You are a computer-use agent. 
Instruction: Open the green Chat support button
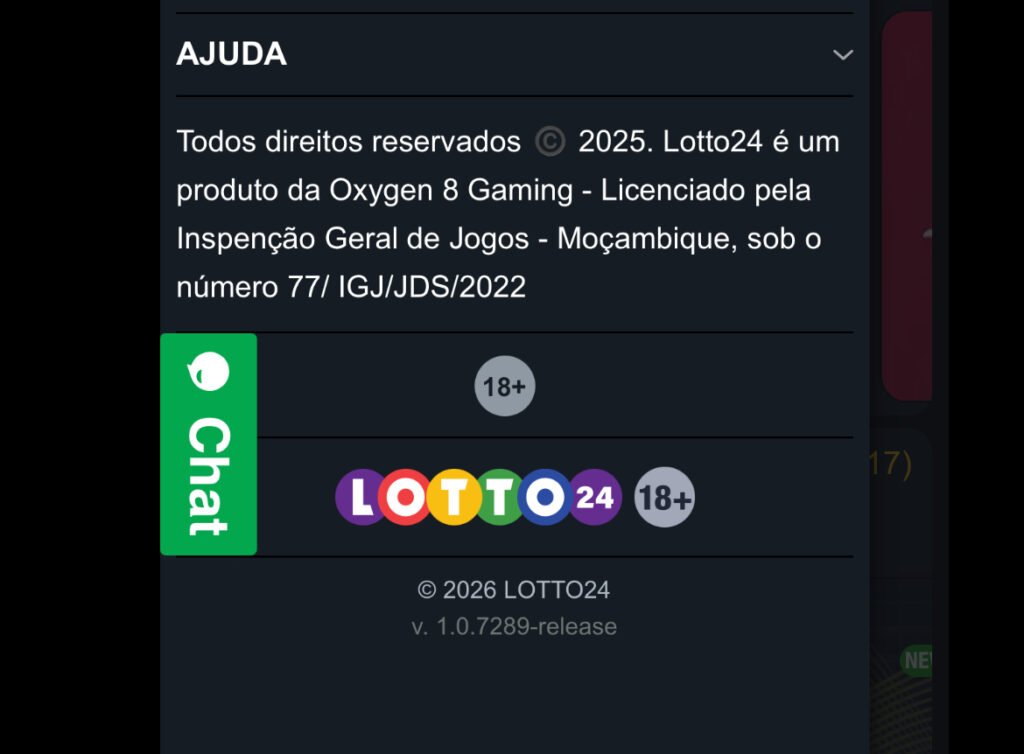click(x=208, y=444)
